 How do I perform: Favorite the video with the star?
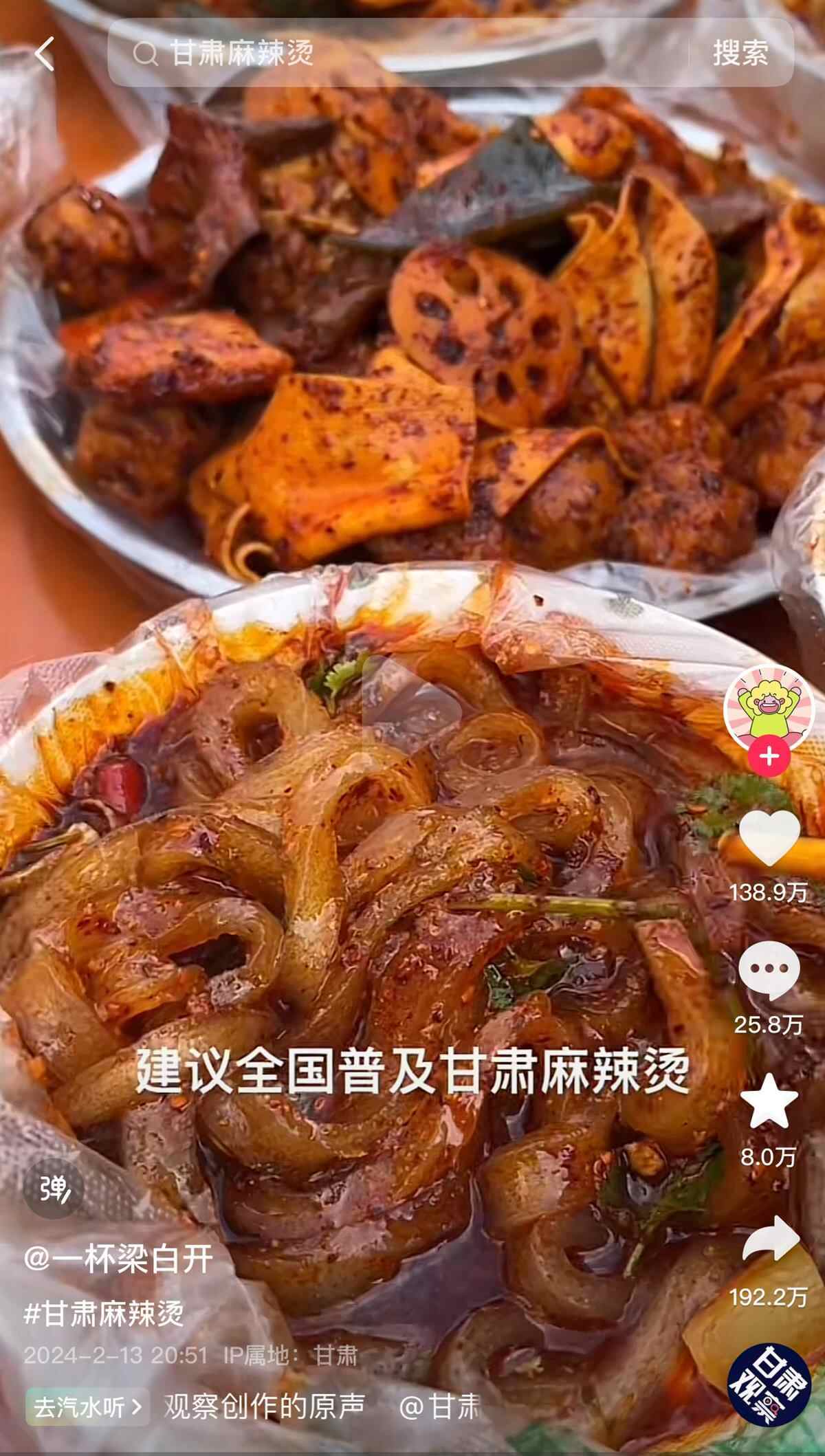769,1101
